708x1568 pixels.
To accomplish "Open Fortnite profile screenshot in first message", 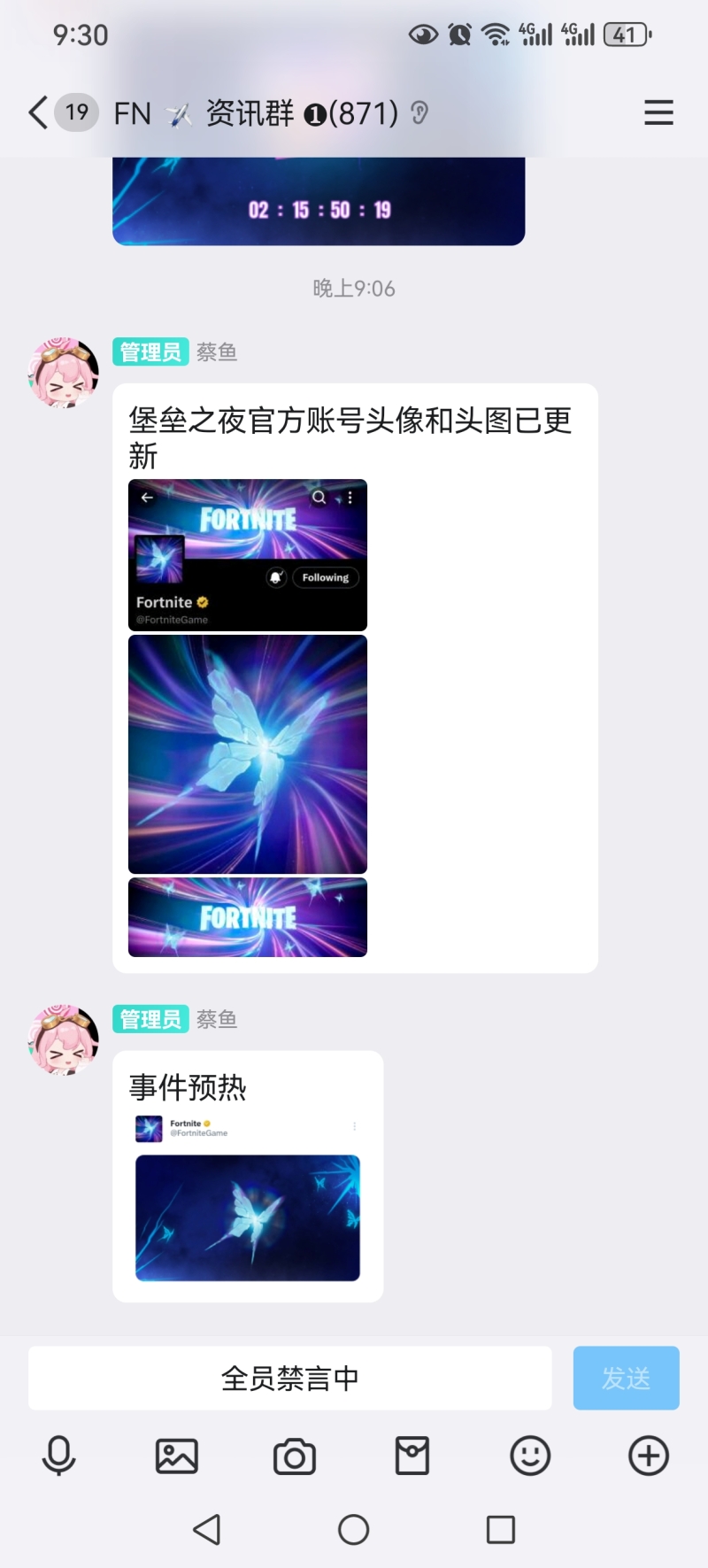I will click(x=248, y=555).
